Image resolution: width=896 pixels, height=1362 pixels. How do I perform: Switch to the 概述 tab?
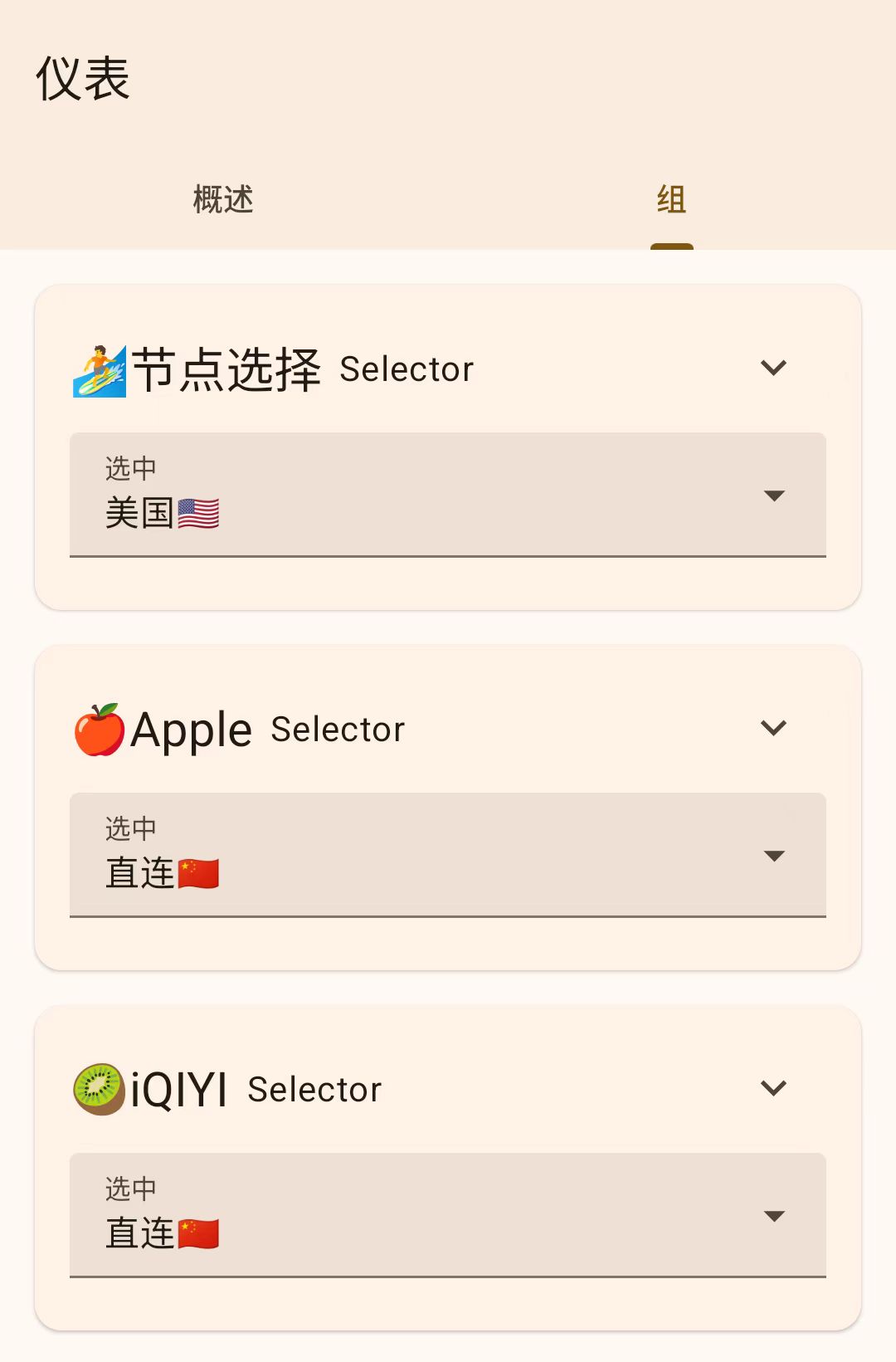(222, 200)
